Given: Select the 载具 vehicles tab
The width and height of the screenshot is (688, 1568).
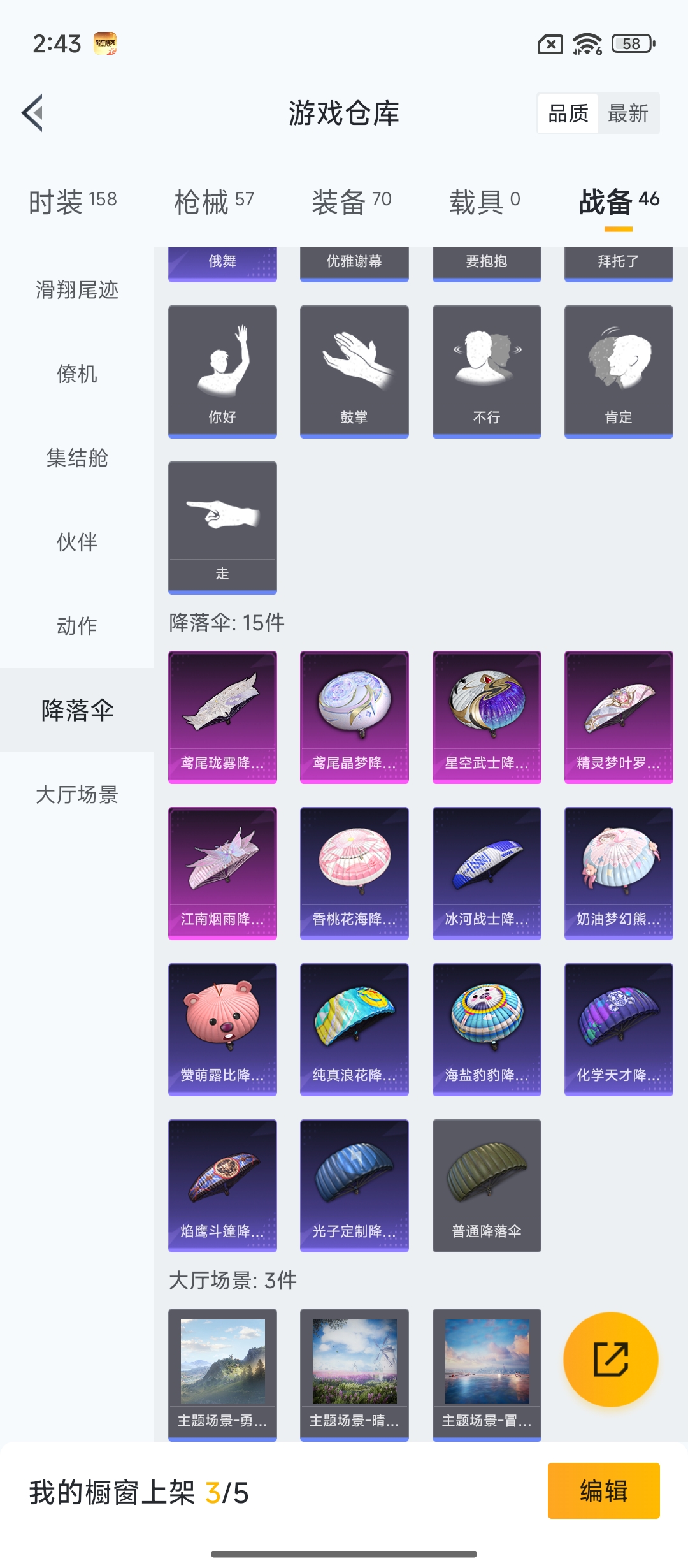Looking at the screenshot, I should pyautogui.click(x=484, y=200).
